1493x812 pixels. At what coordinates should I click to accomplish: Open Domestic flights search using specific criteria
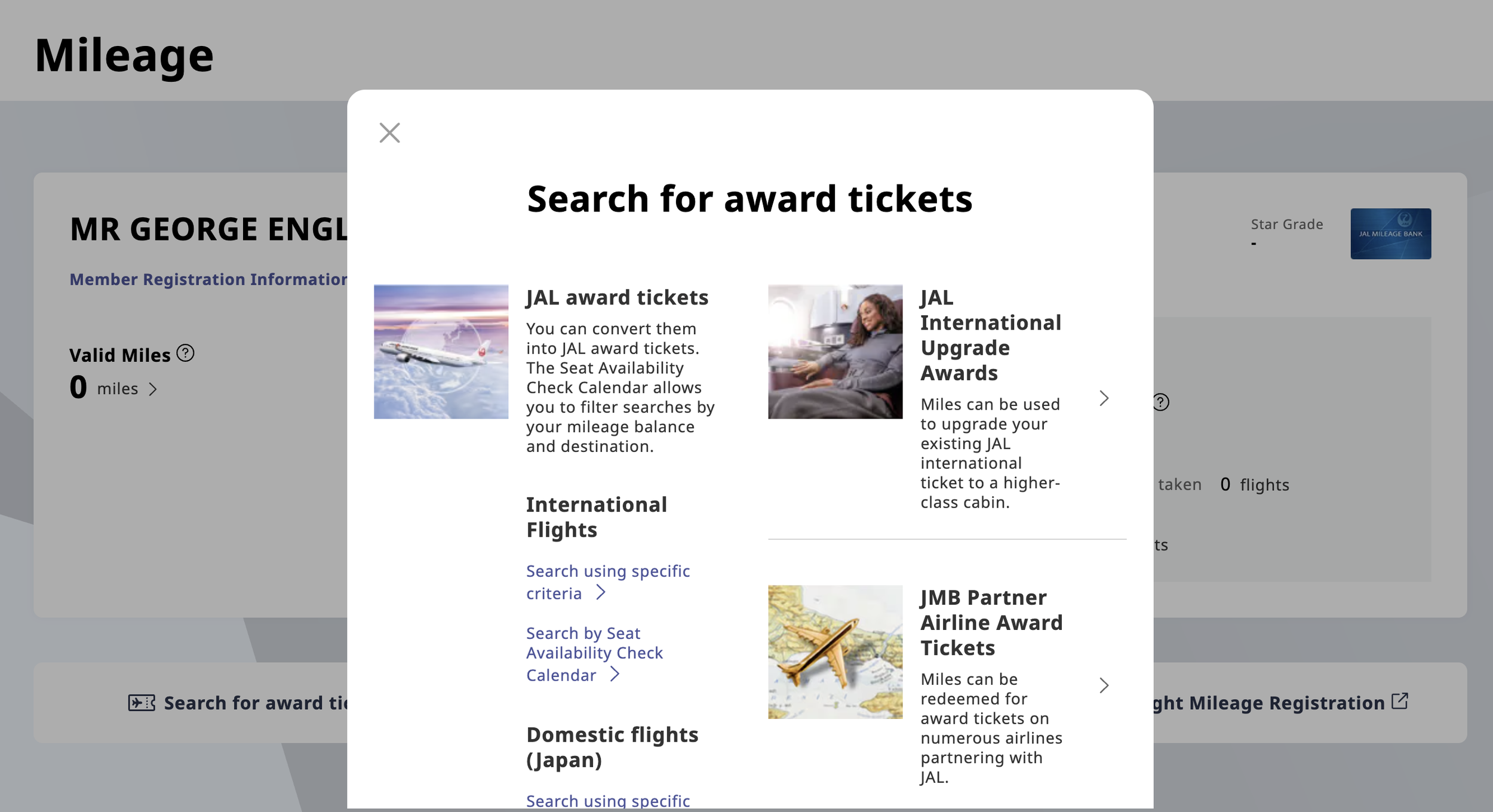click(607, 801)
